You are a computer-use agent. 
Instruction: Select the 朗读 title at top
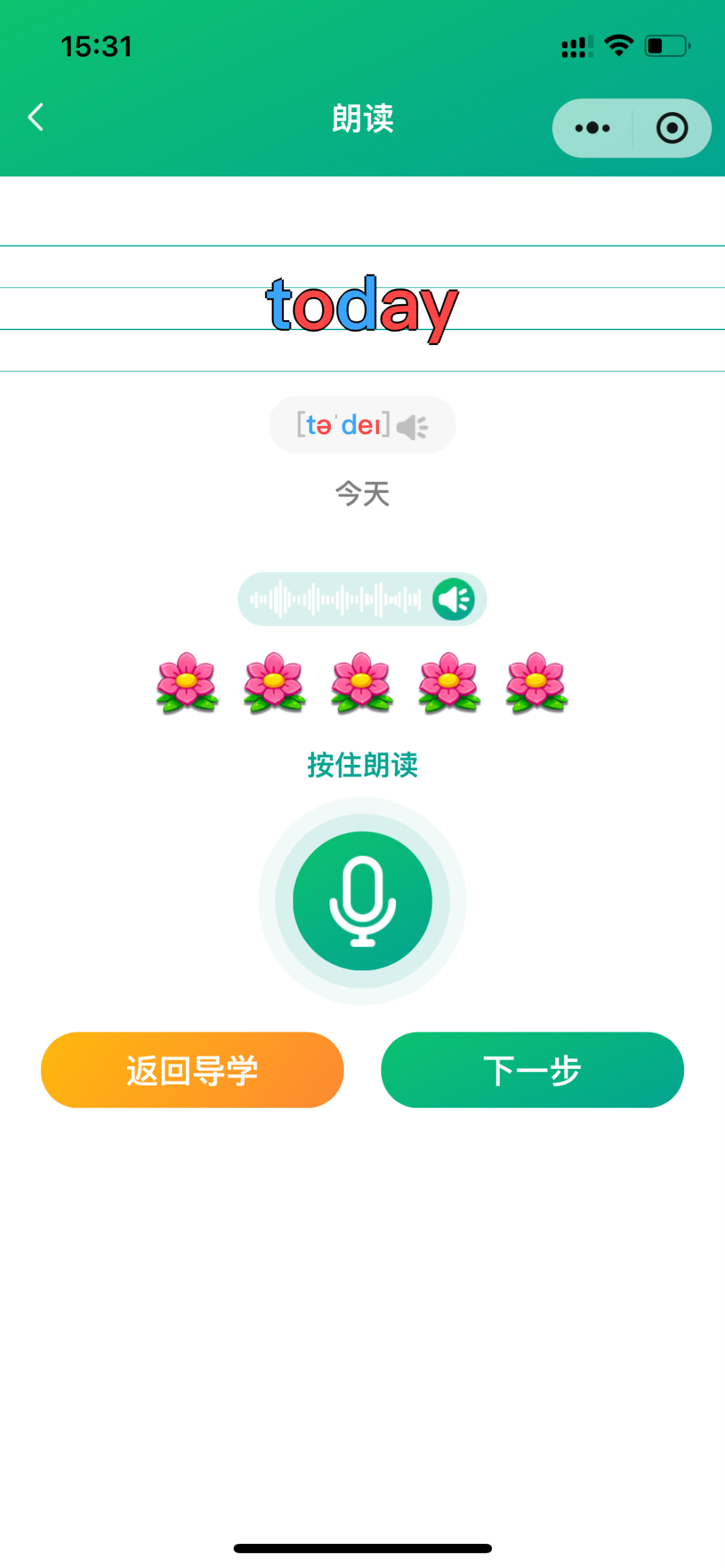(x=362, y=117)
